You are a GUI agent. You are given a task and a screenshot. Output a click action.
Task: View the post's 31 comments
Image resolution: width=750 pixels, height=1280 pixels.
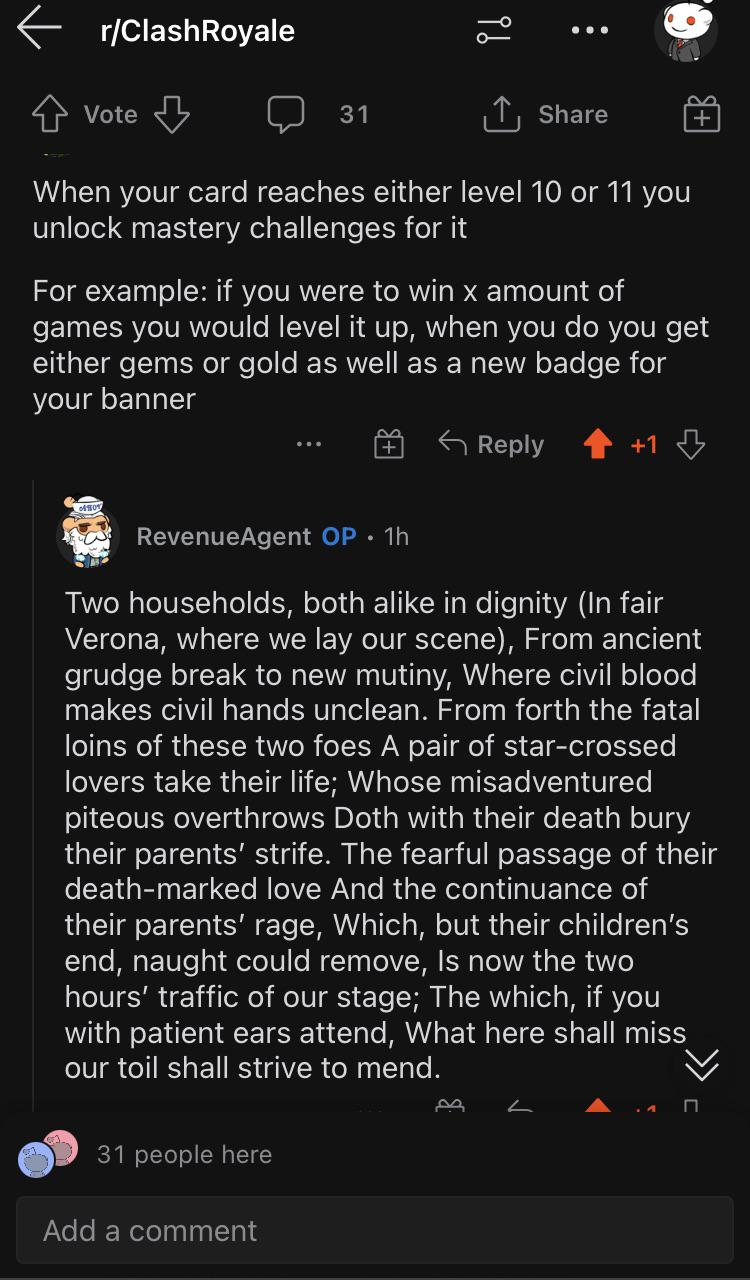(x=316, y=115)
